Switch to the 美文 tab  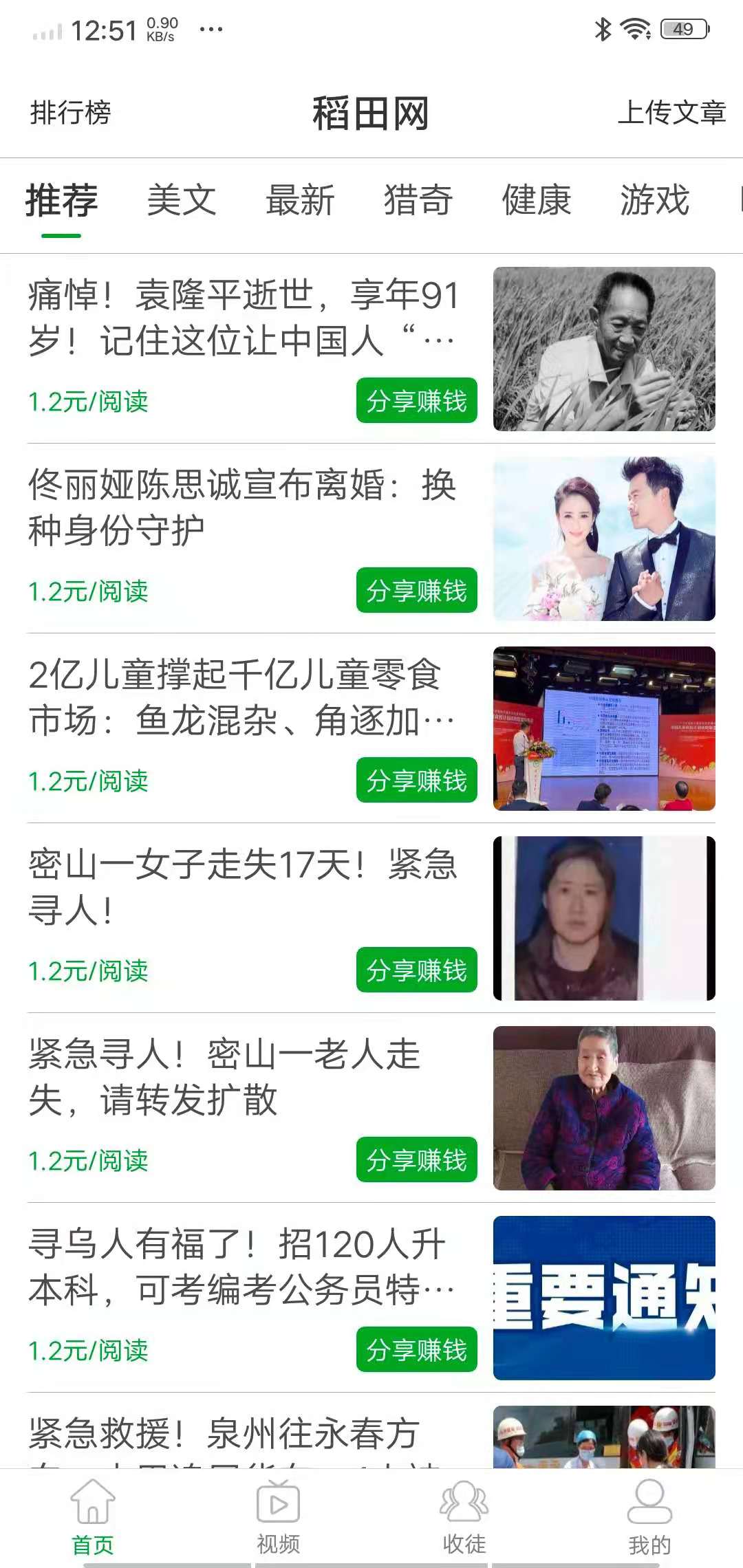[182, 200]
